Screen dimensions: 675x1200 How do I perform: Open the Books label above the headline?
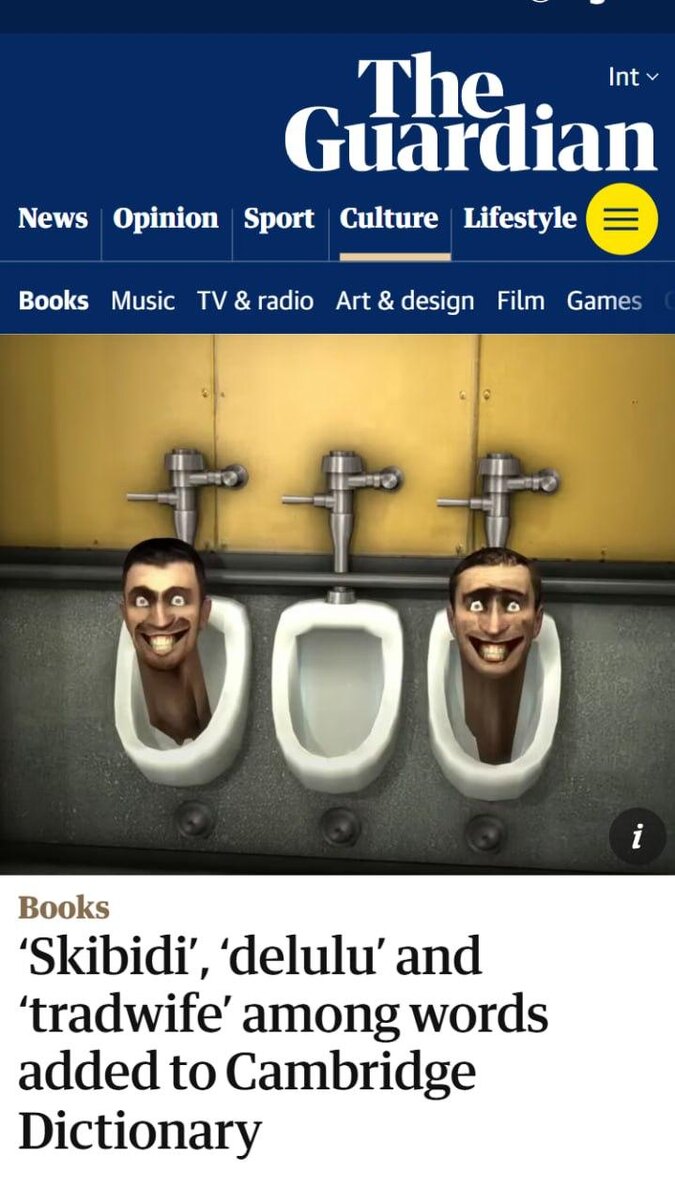(x=64, y=907)
